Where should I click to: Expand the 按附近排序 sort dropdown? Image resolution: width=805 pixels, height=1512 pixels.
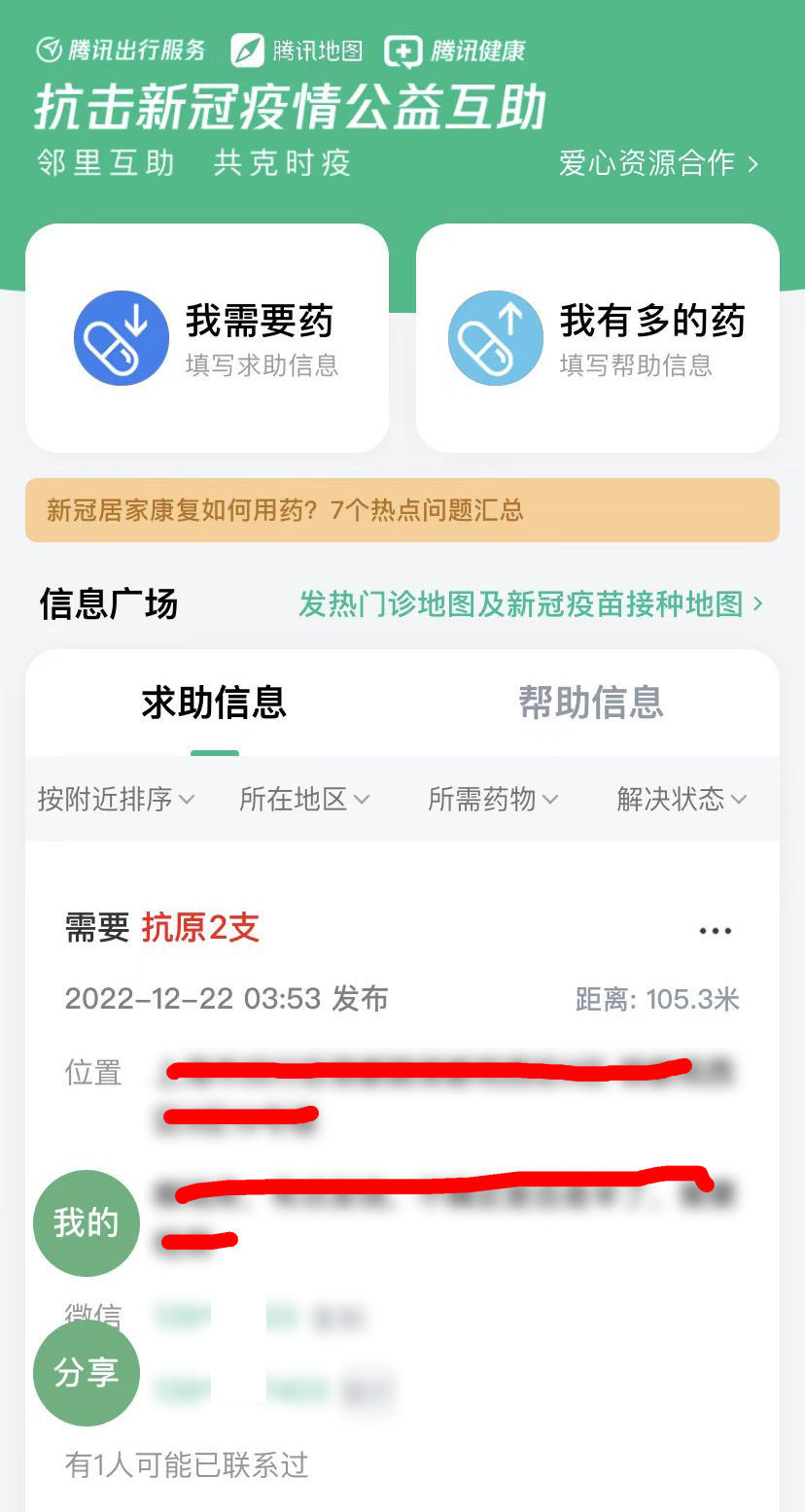(116, 800)
